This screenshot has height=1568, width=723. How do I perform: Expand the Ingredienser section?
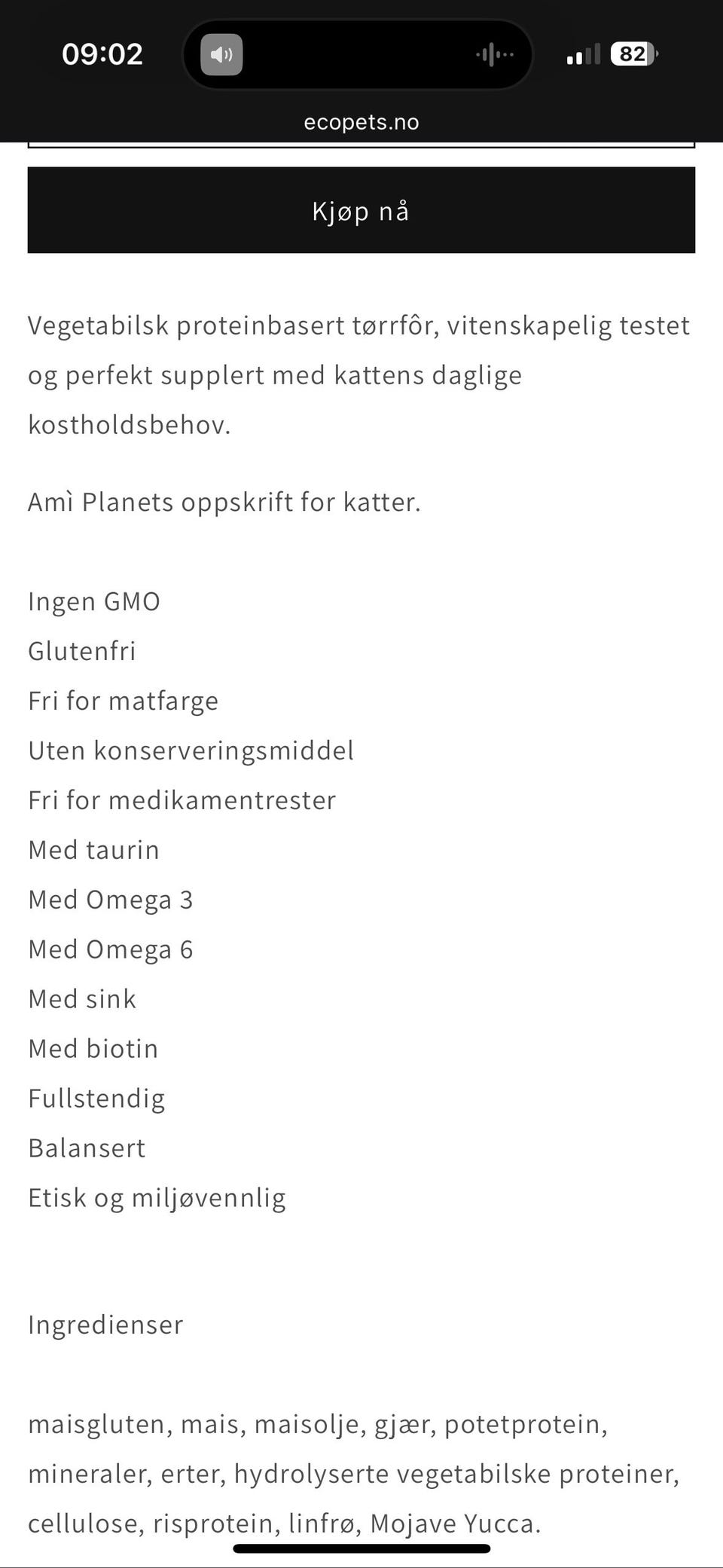105,1325
